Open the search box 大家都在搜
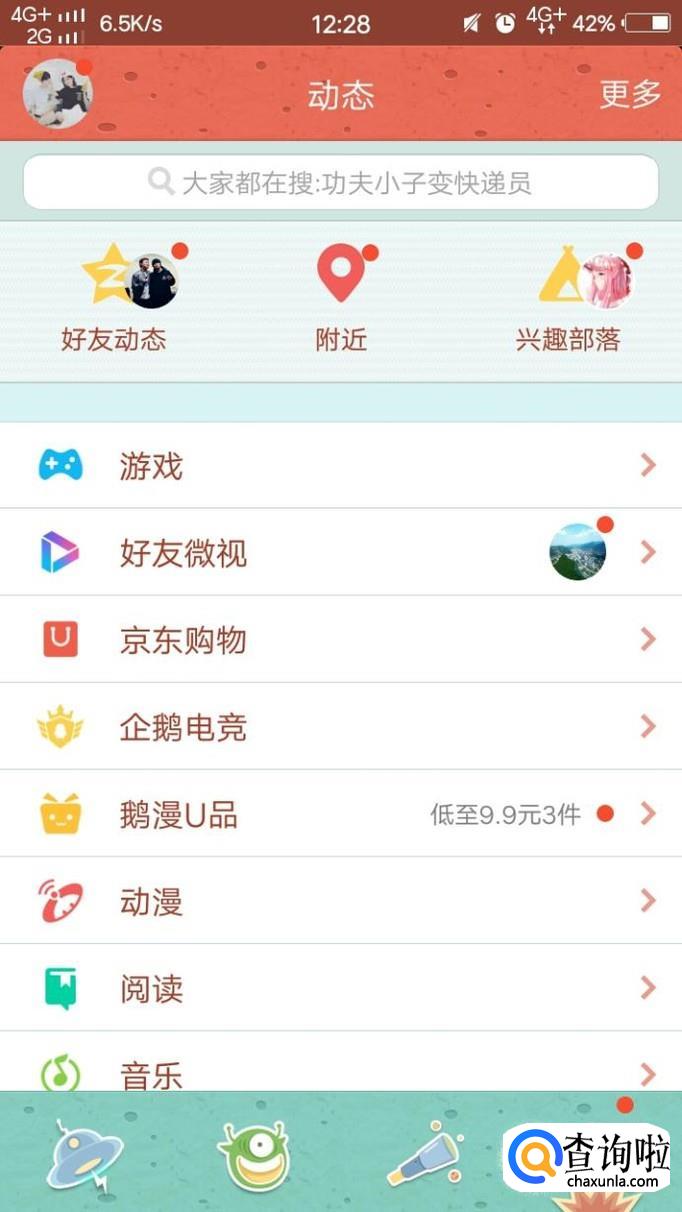Screen dimensions: 682x1212 pyautogui.click(x=341, y=183)
